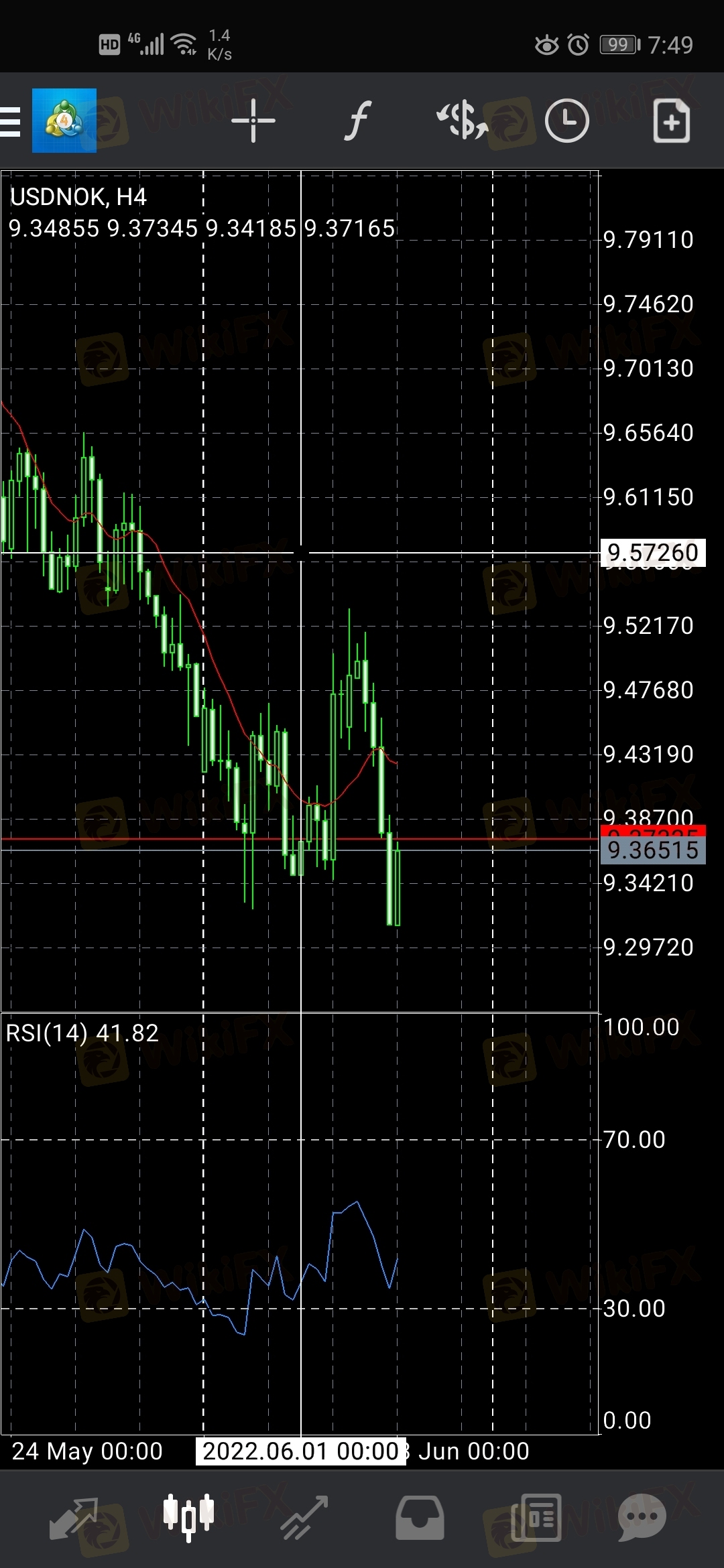724x1568 pixels.
Task: Open the News tab
Action: [535, 1518]
